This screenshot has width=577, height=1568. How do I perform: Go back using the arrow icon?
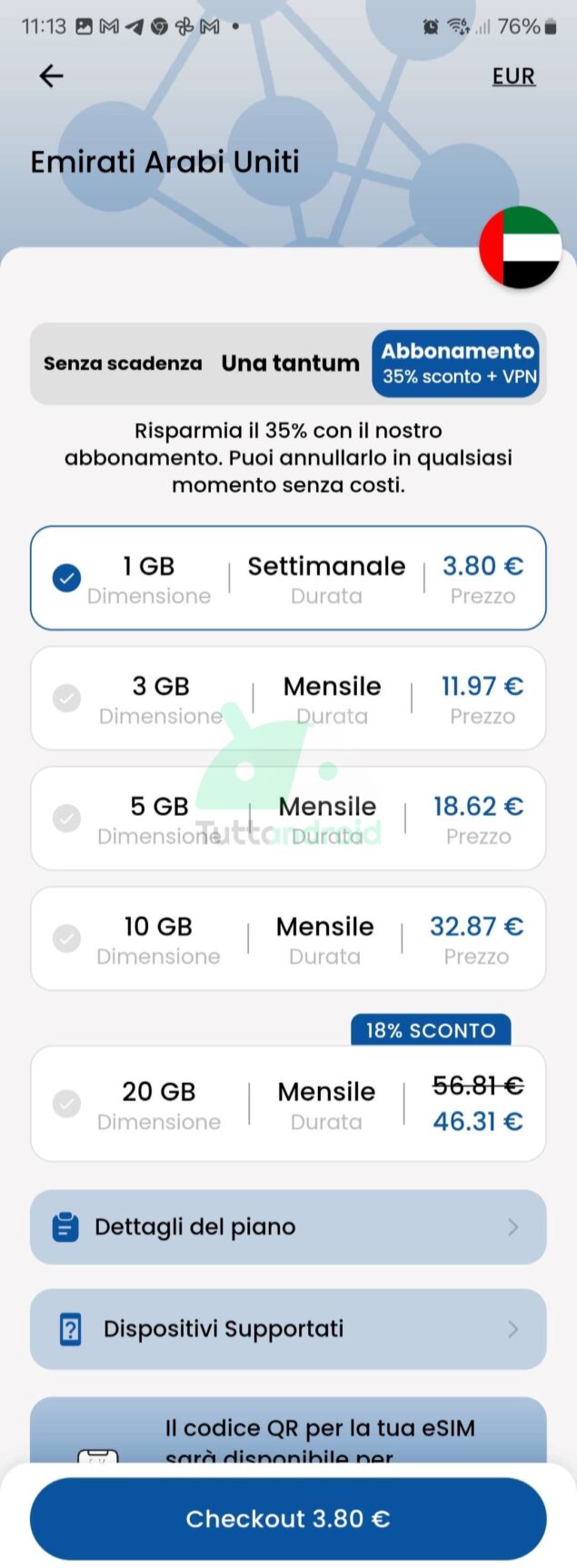pyautogui.click(x=52, y=76)
